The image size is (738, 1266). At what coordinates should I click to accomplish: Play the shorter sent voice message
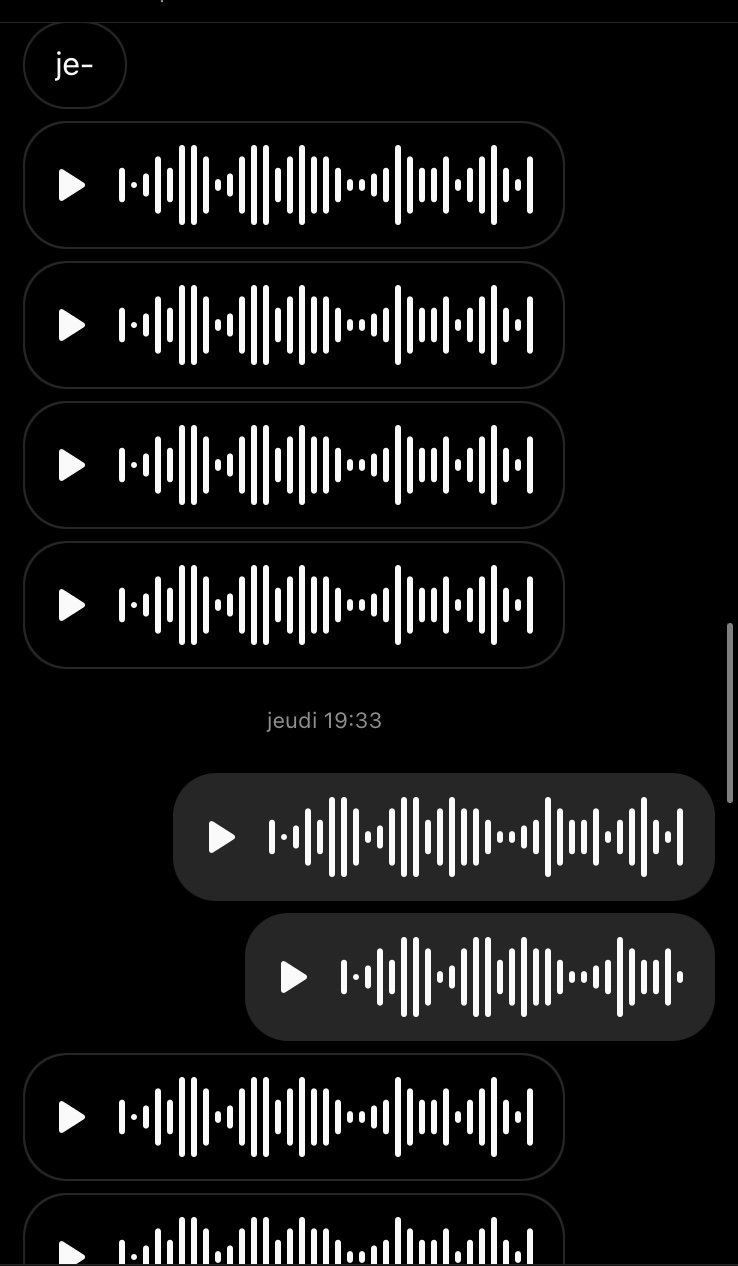(x=294, y=977)
